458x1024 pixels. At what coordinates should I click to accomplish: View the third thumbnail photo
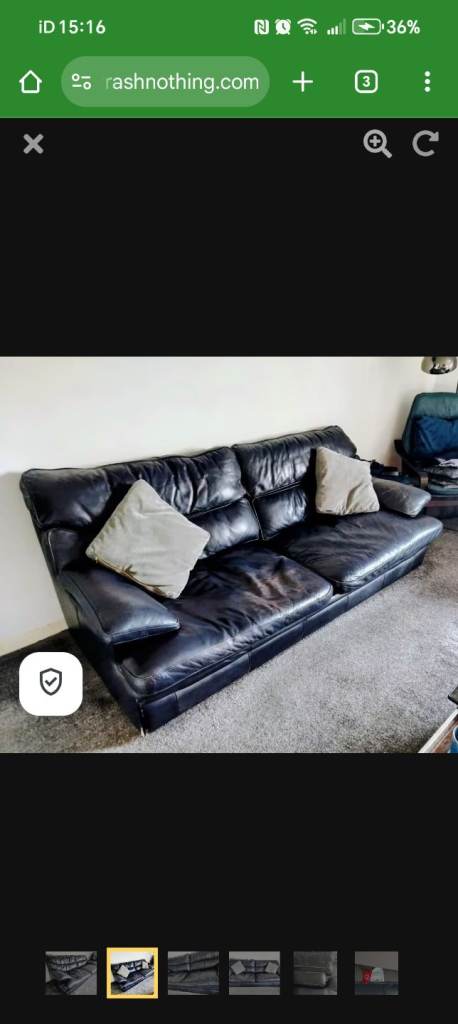[193, 973]
